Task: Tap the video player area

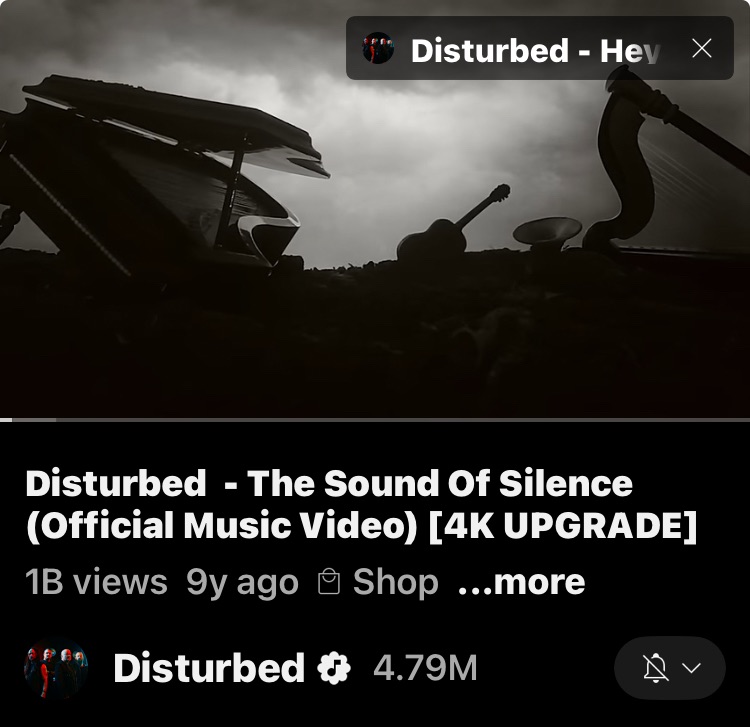Action: 375,250
